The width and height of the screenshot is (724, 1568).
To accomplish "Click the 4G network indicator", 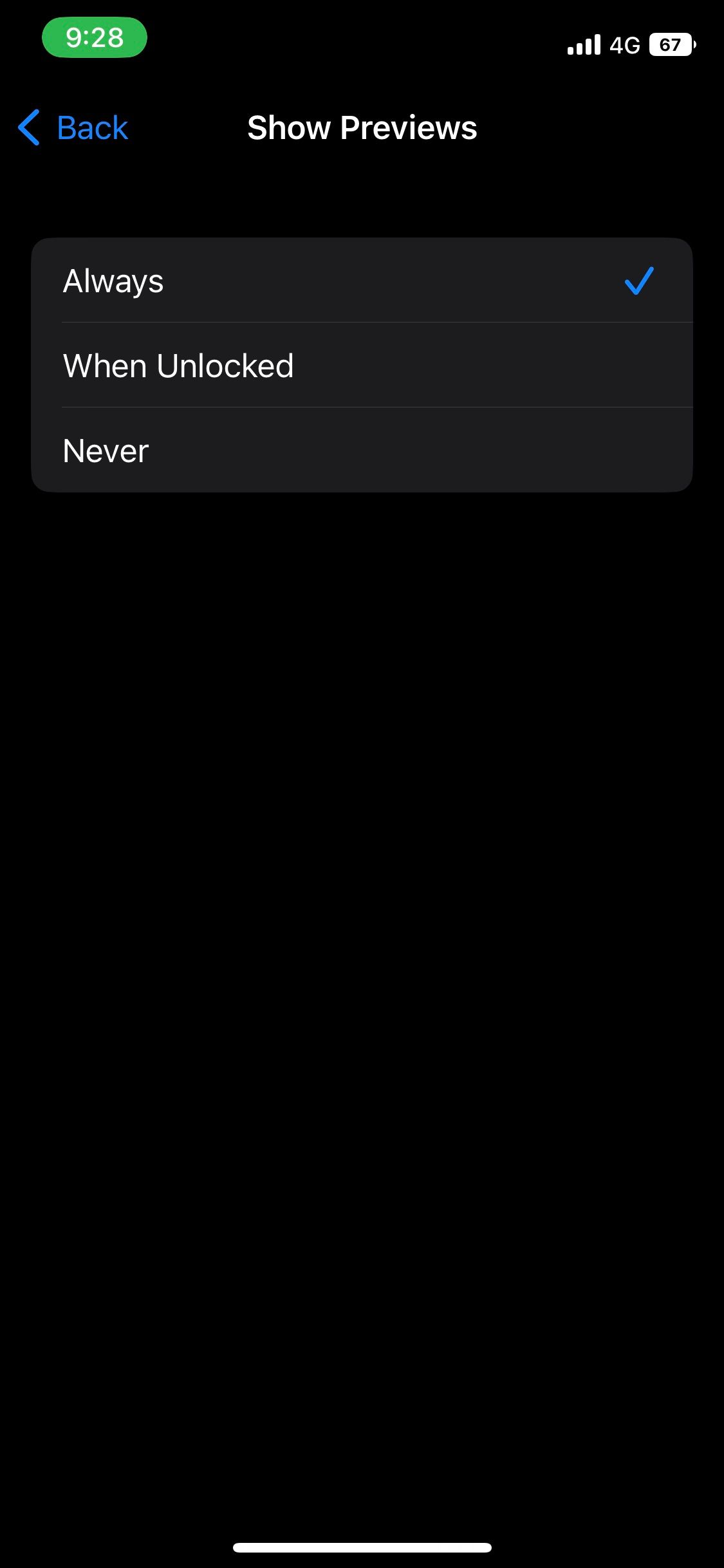I will click(x=626, y=44).
